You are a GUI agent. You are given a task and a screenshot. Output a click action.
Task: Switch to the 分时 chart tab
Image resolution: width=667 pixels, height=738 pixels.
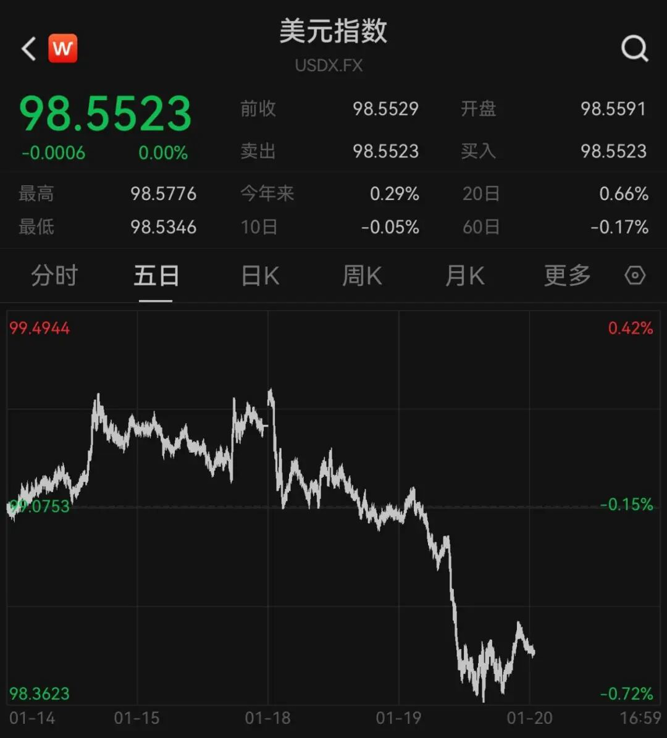(54, 276)
